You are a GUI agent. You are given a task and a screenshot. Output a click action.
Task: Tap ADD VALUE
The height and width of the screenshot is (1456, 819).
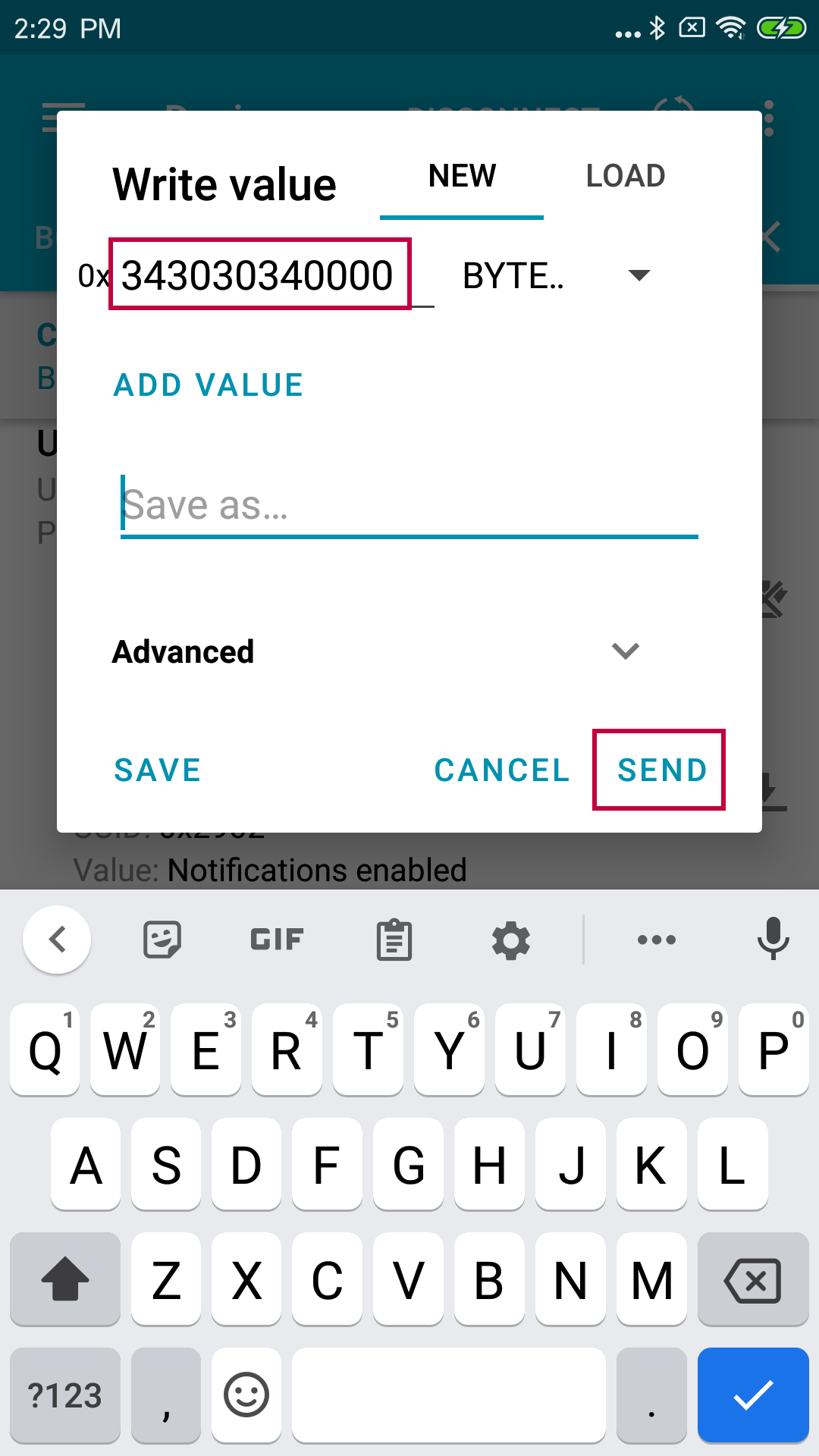(x=209, y=385)
